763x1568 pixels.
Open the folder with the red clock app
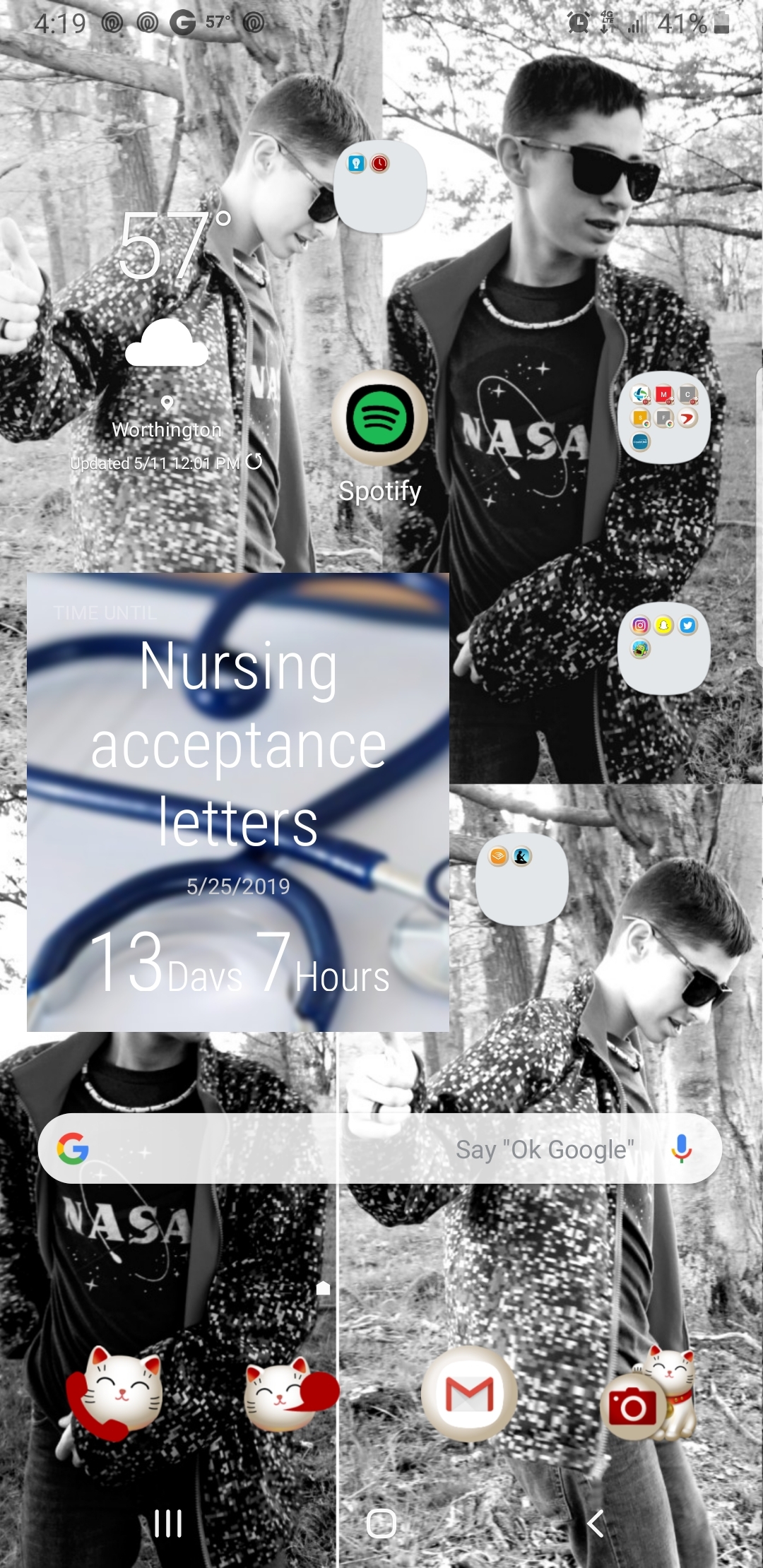[380, 186]
